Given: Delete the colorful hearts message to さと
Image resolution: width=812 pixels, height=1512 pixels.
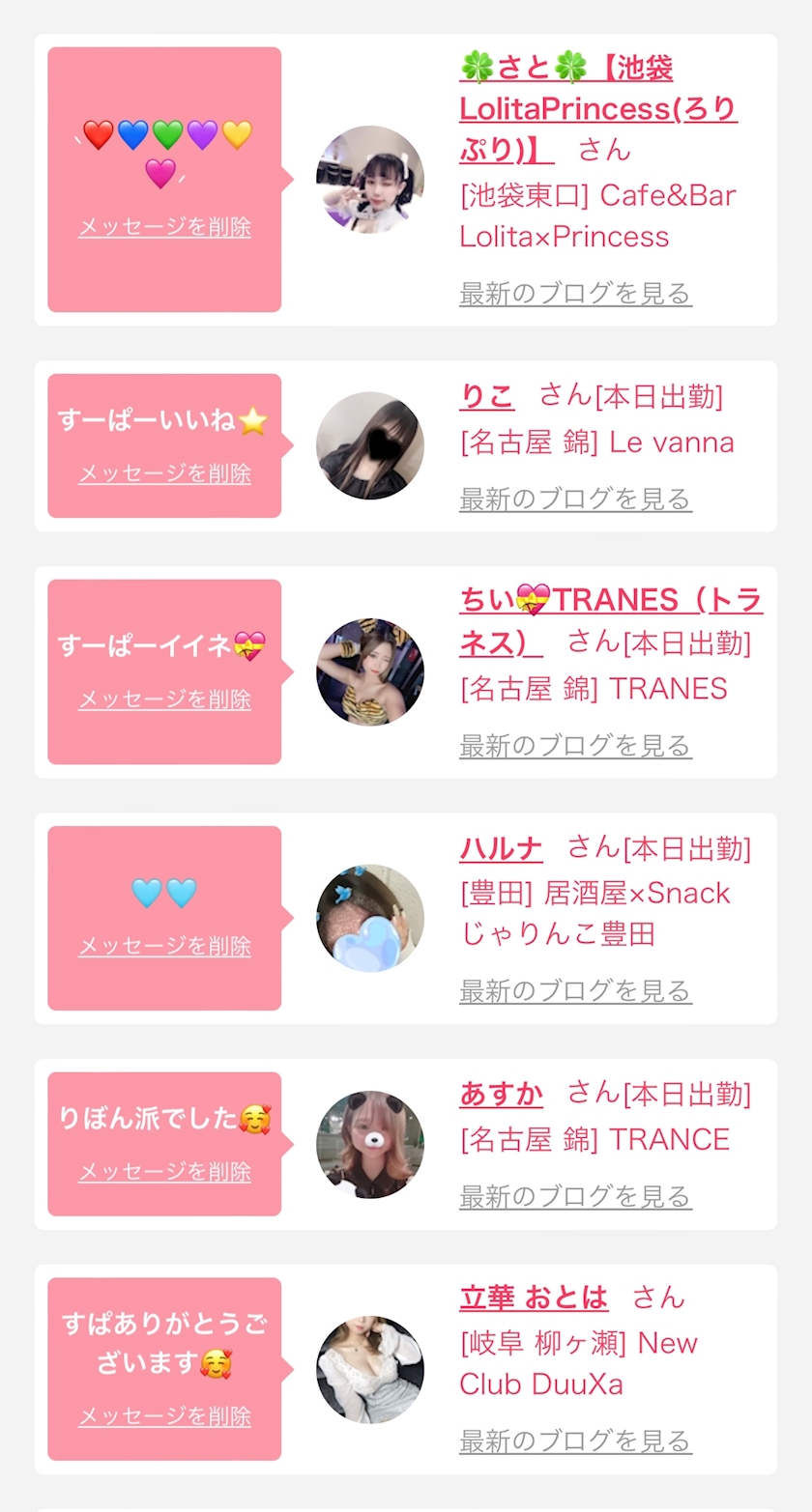Looking at the screenshot, I should pos(164,227).
